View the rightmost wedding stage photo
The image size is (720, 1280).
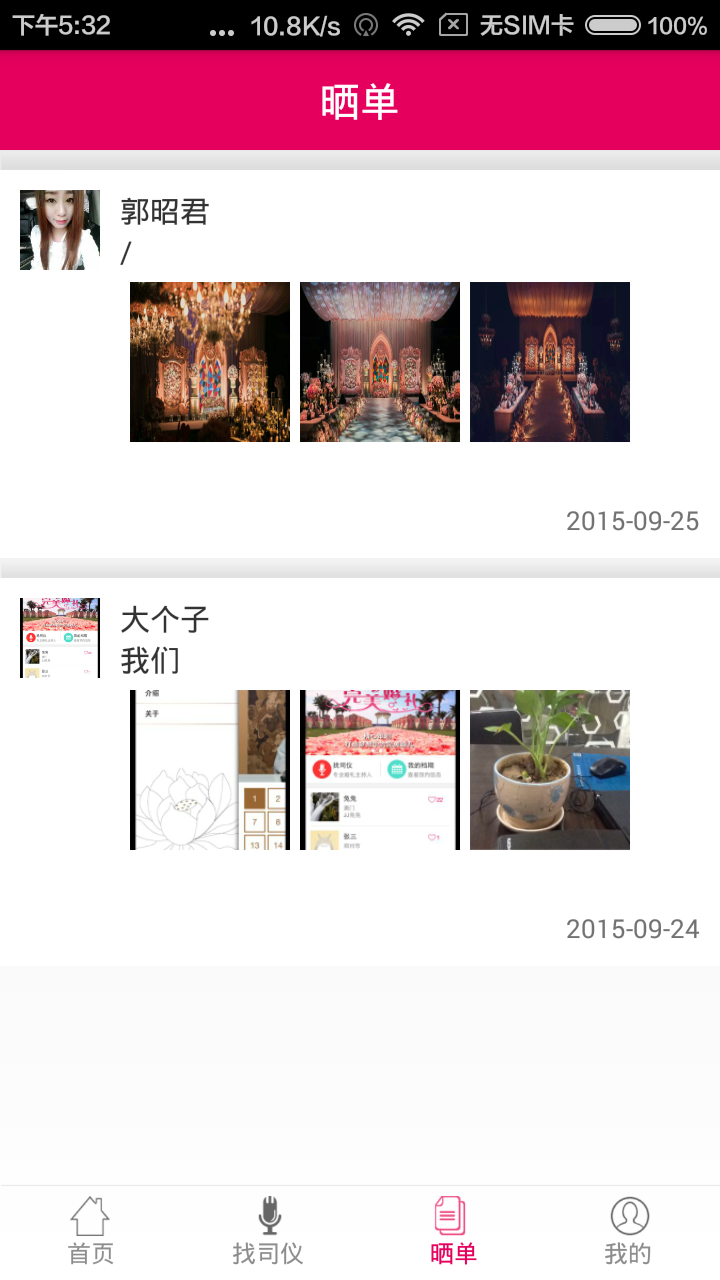coord(549,361)
